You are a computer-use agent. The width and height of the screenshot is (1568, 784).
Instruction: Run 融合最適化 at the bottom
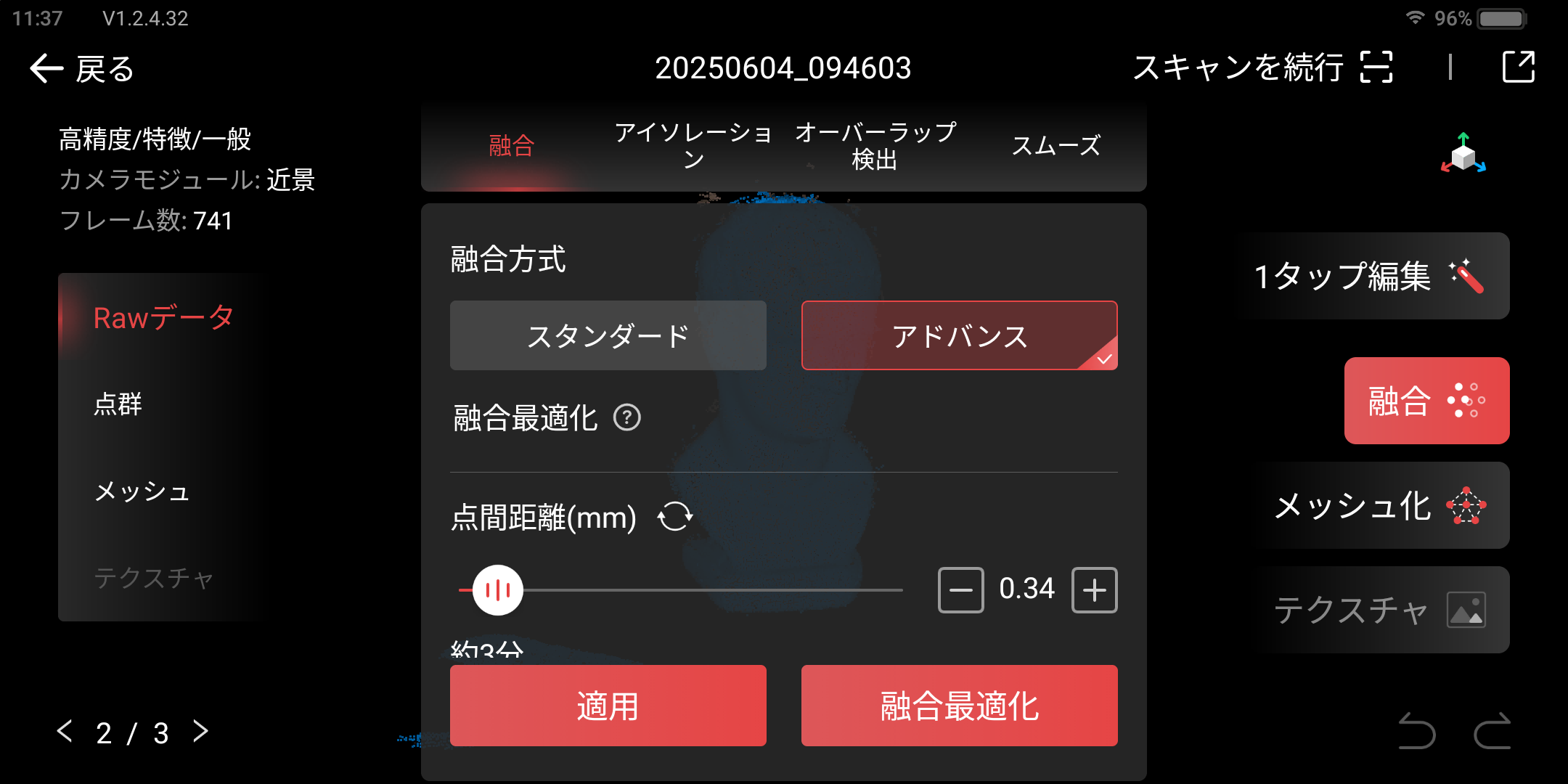[x=959, y=706]
